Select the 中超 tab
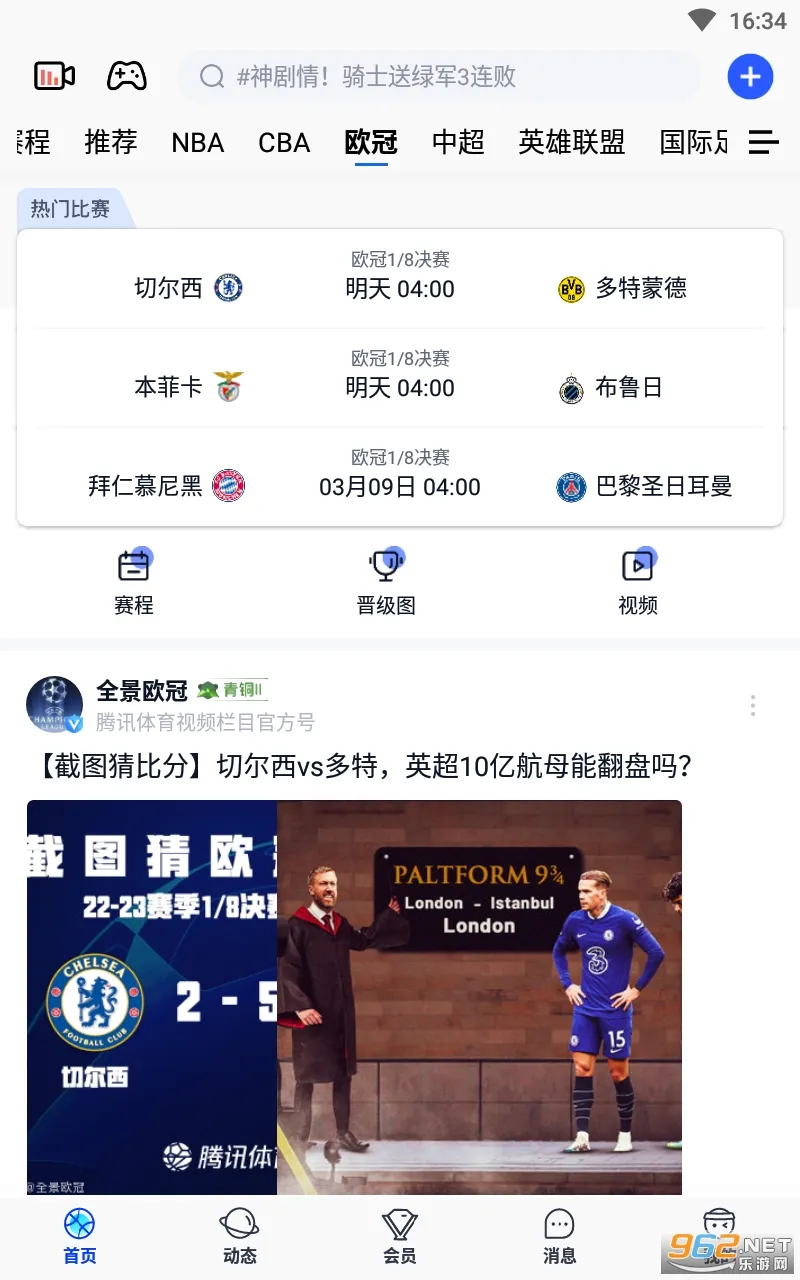Image resolution: width=800 pixels, height=1280 pixels. [458, 143]
